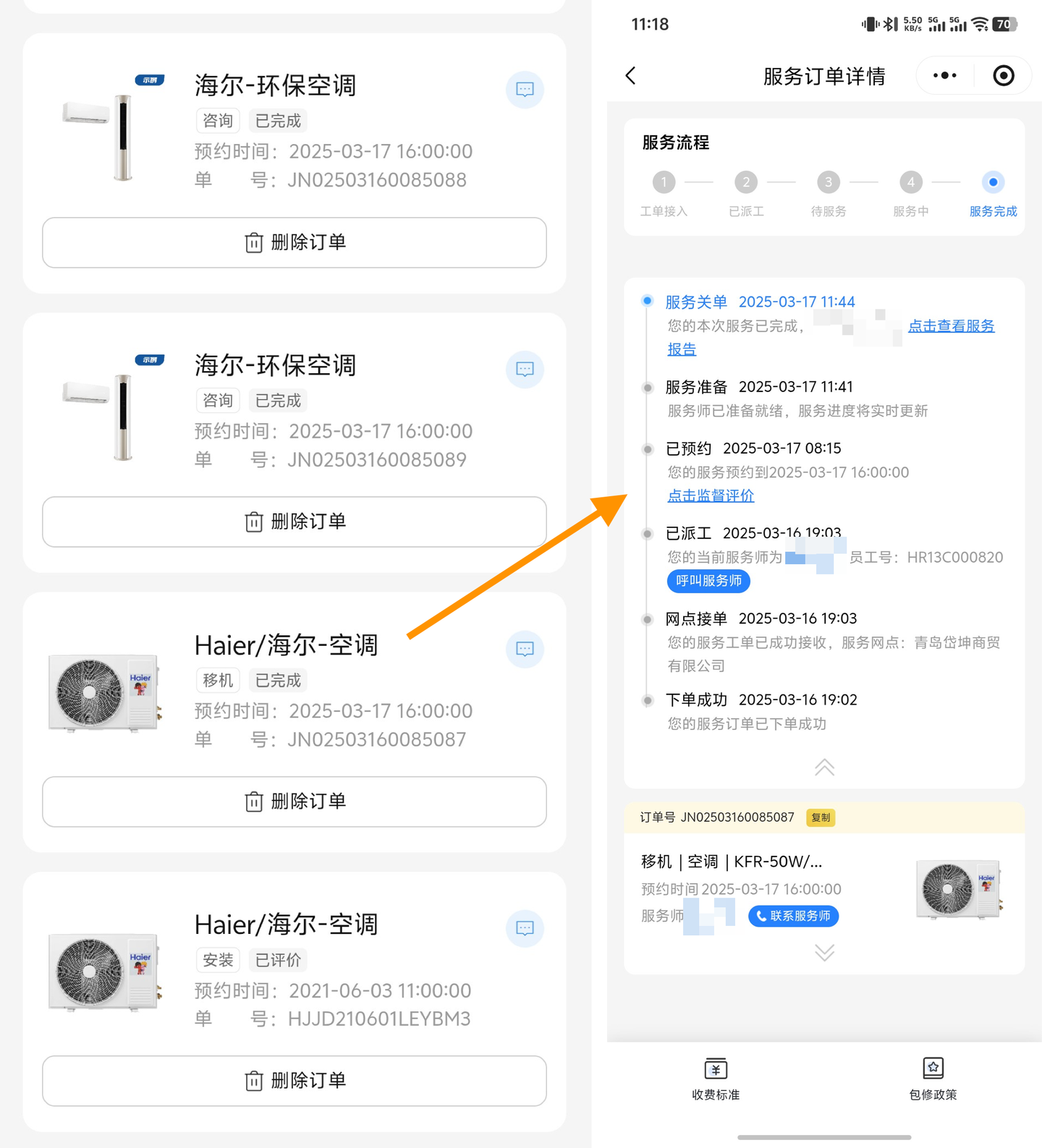
Task: Open the message icon for the 安装 order
Action: pos(525,928)
